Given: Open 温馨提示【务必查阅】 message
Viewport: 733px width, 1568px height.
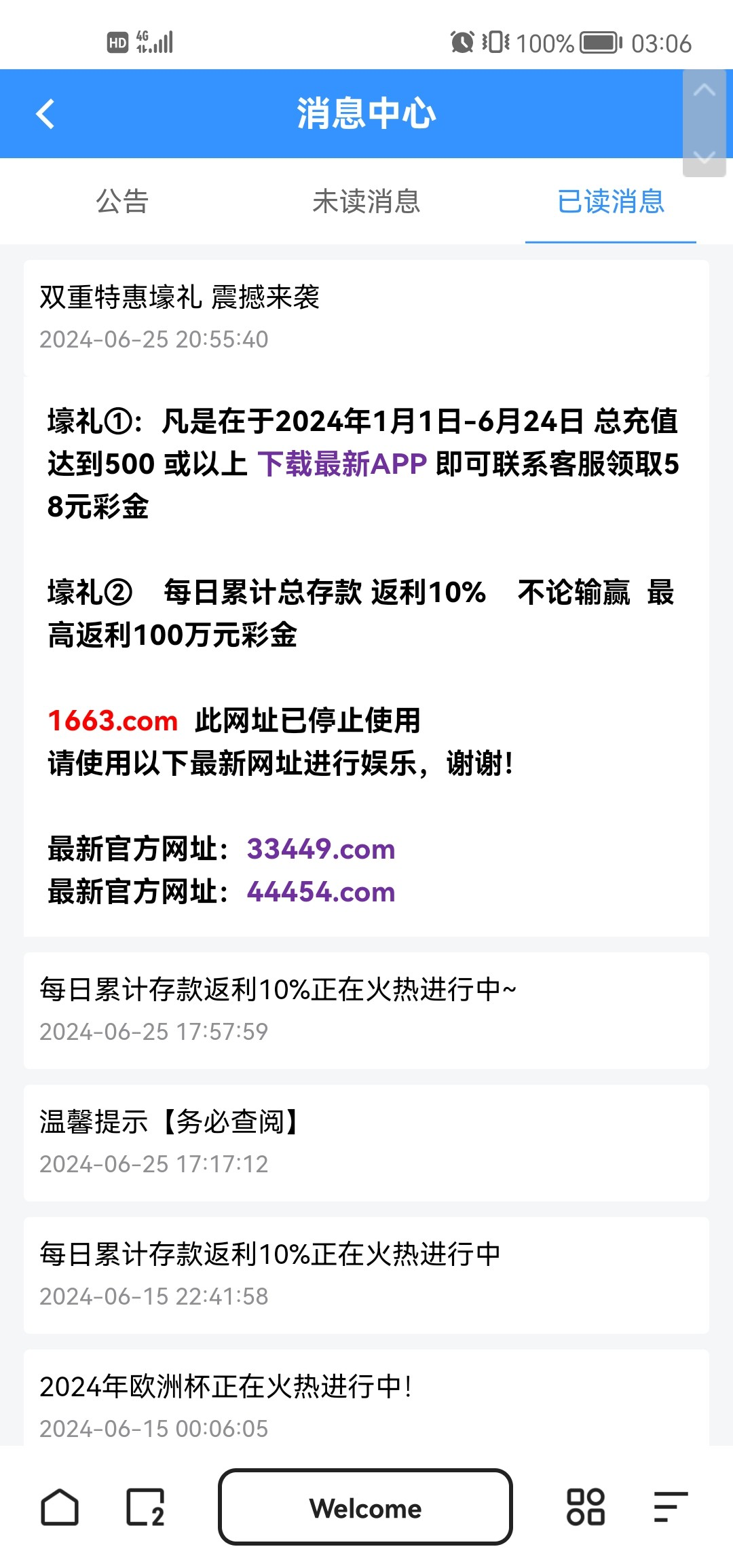Looking at the screenshot, I should (x=366, y=1142).
